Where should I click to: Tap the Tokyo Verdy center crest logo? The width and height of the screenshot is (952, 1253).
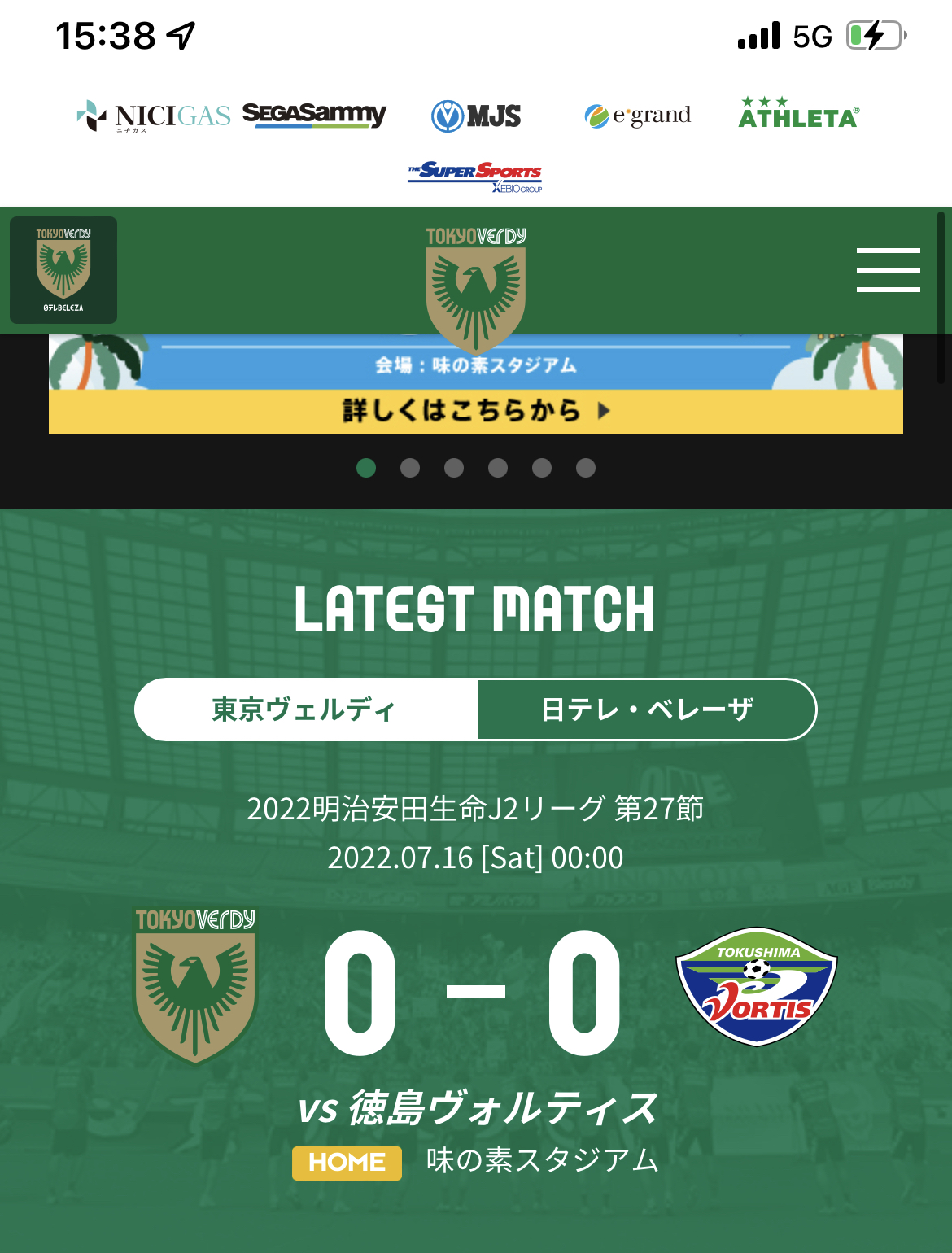point(476,289)
